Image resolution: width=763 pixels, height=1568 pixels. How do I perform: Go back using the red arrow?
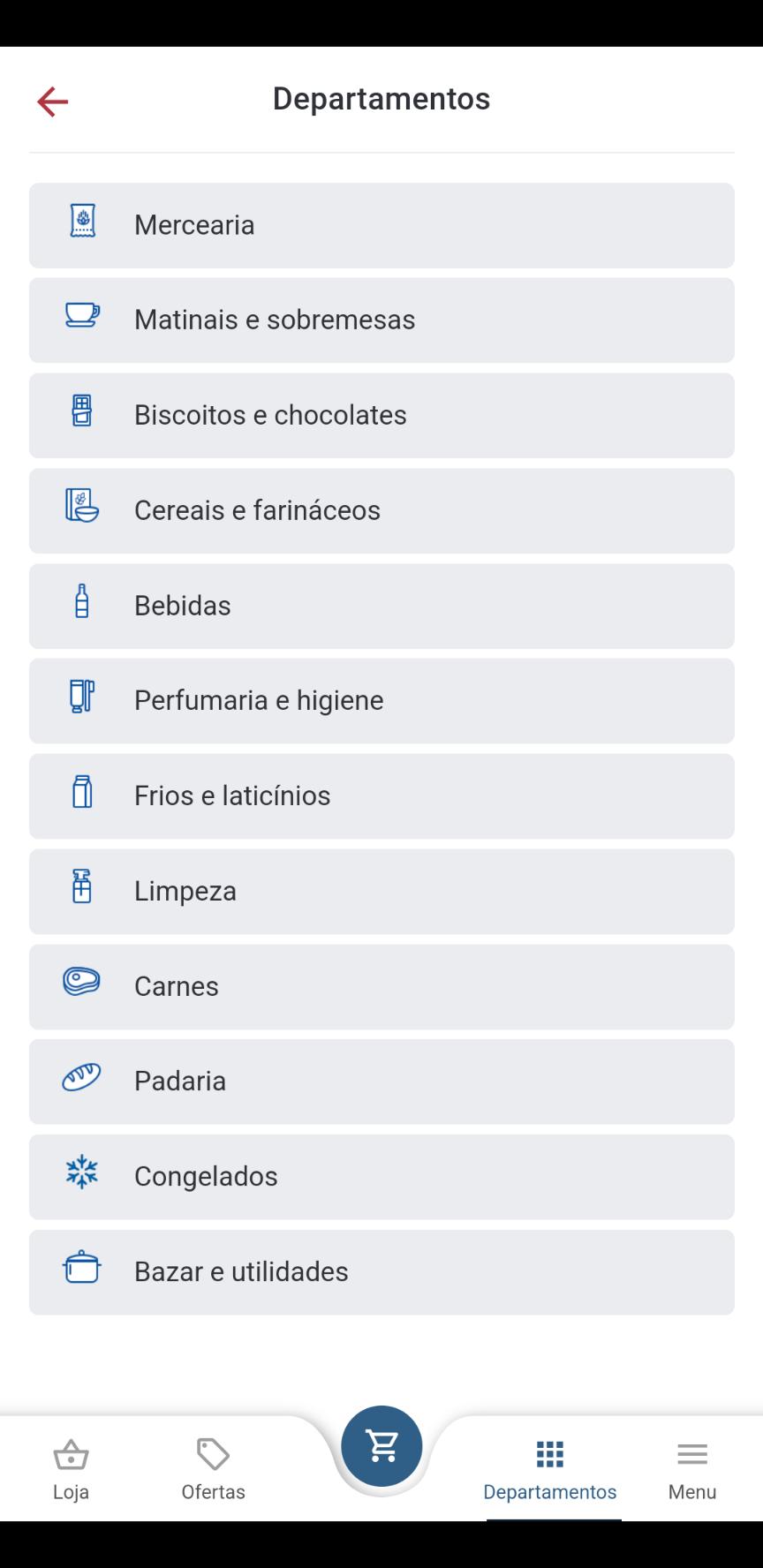tap(52, 102)
